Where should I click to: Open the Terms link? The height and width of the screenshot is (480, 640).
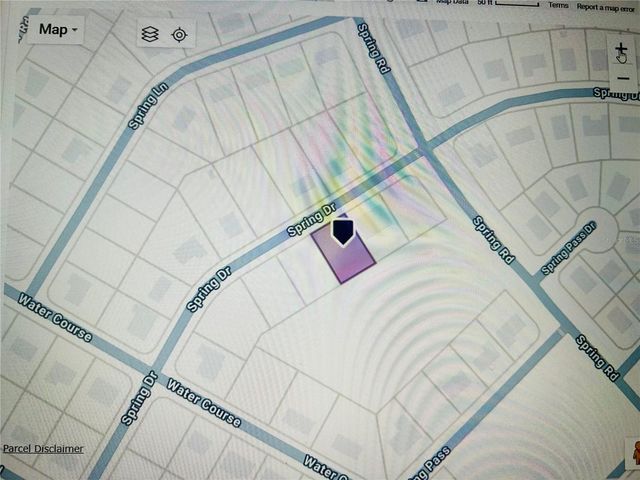[x=558, y=6]
